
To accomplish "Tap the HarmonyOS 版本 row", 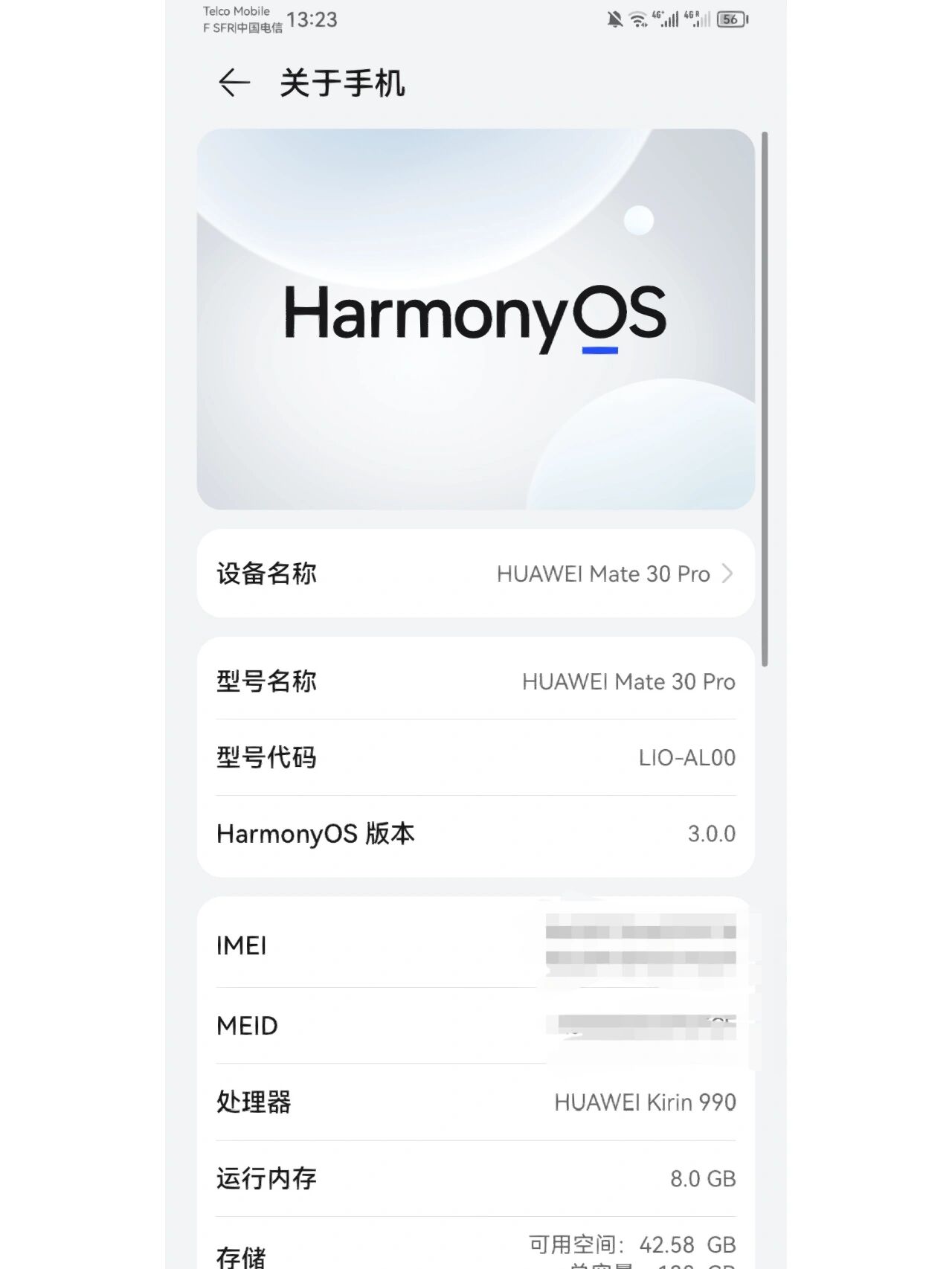I will tap(476, 834).
